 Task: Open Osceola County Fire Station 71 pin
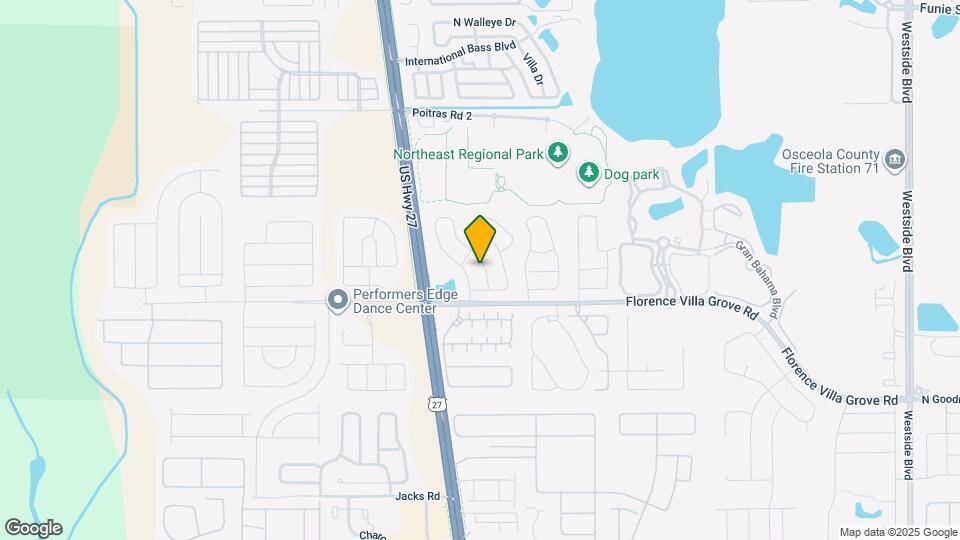[x=895, y=161]
